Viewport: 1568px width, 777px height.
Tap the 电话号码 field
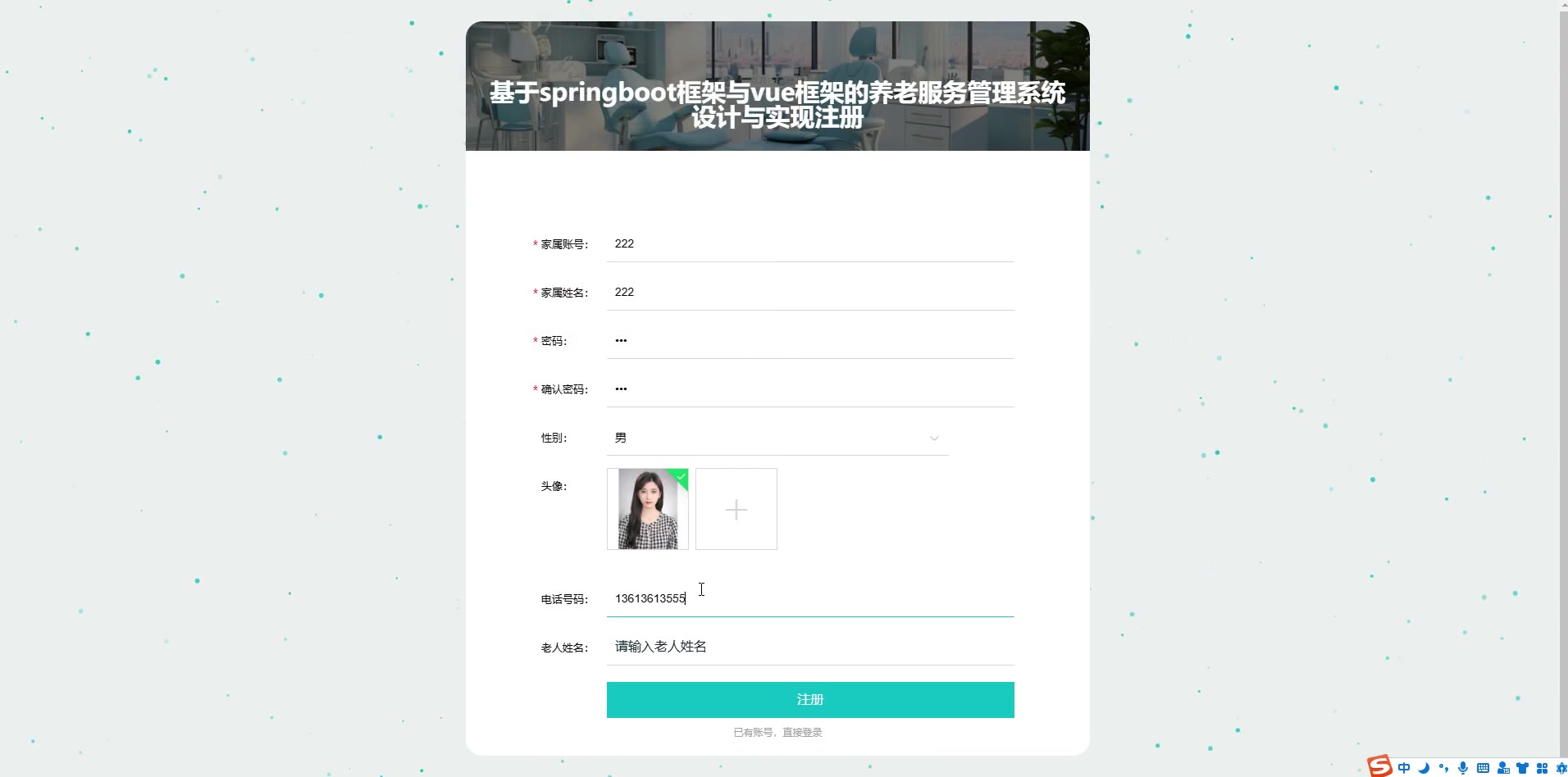point(809,599)
